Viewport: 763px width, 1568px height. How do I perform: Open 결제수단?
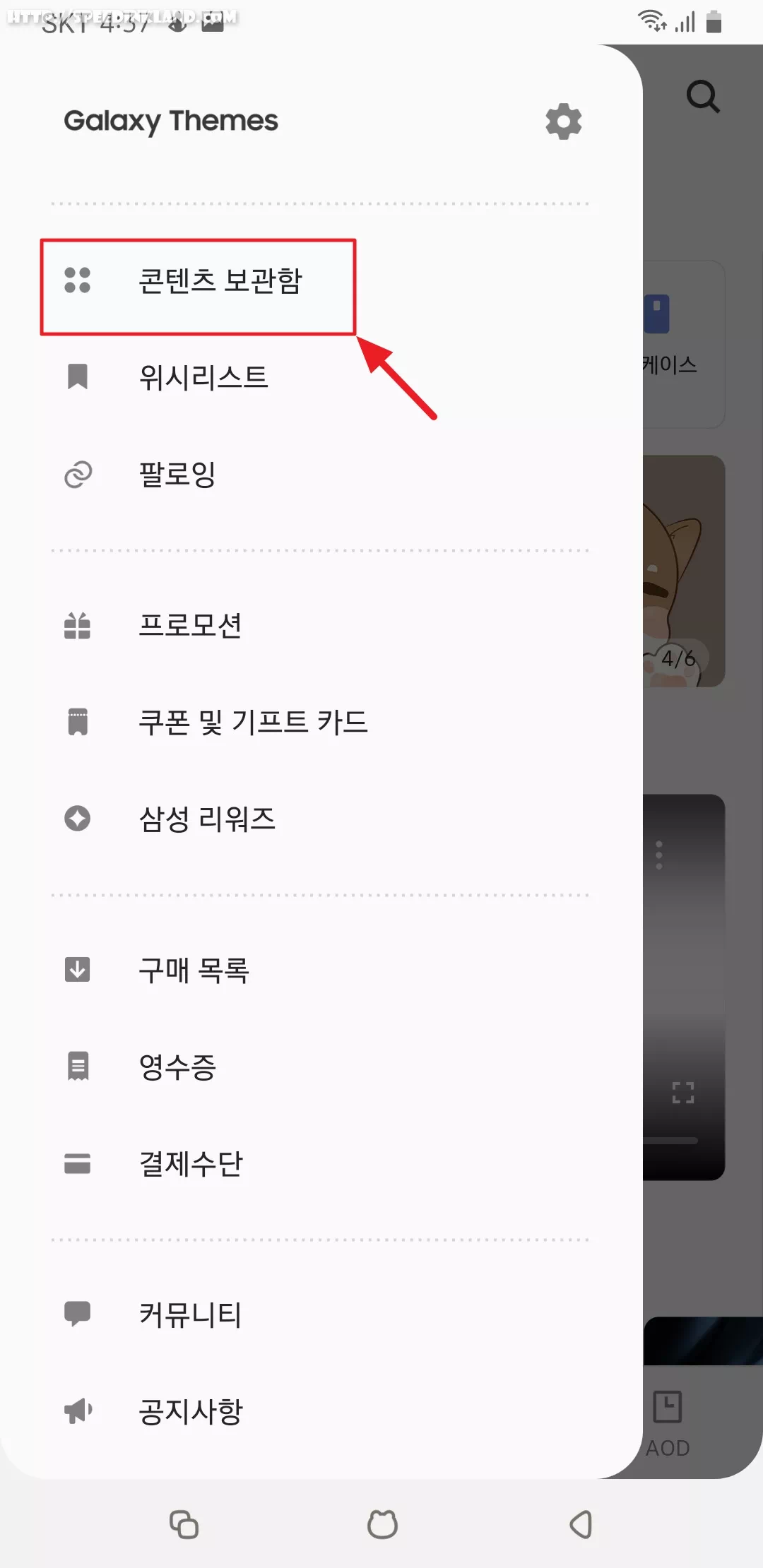(x=321, y=1163)
